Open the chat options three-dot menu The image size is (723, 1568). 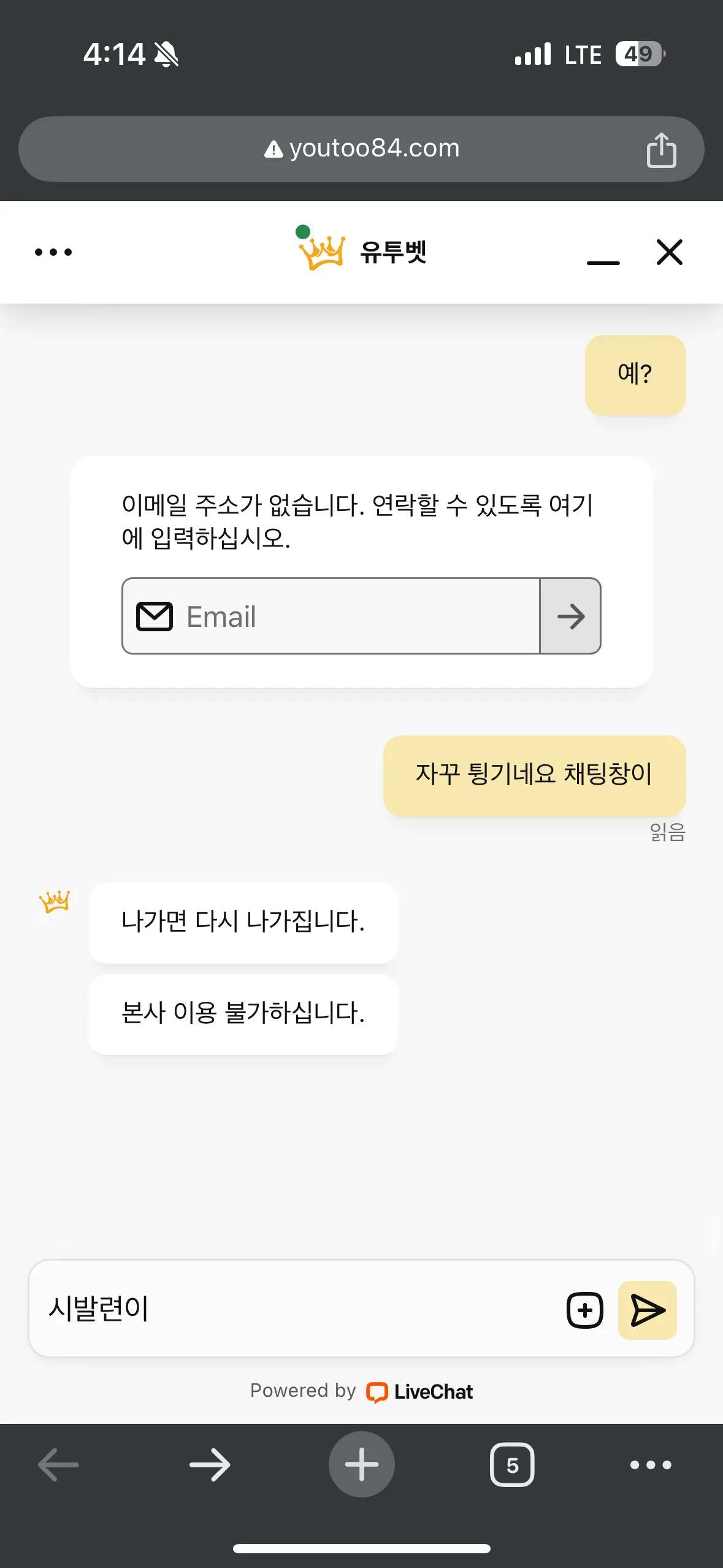53,252
